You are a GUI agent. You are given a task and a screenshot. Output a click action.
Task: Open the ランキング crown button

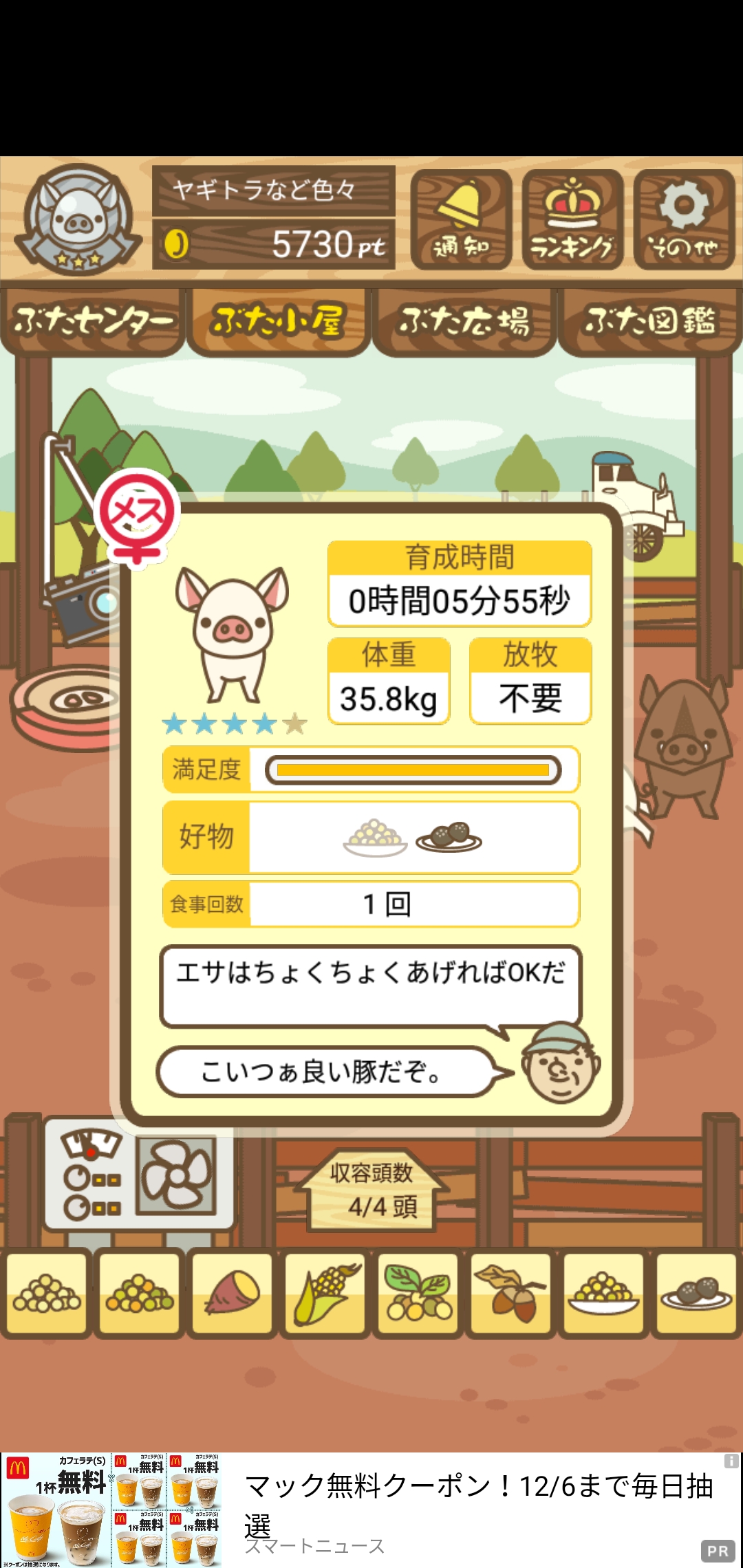[572, 219]
